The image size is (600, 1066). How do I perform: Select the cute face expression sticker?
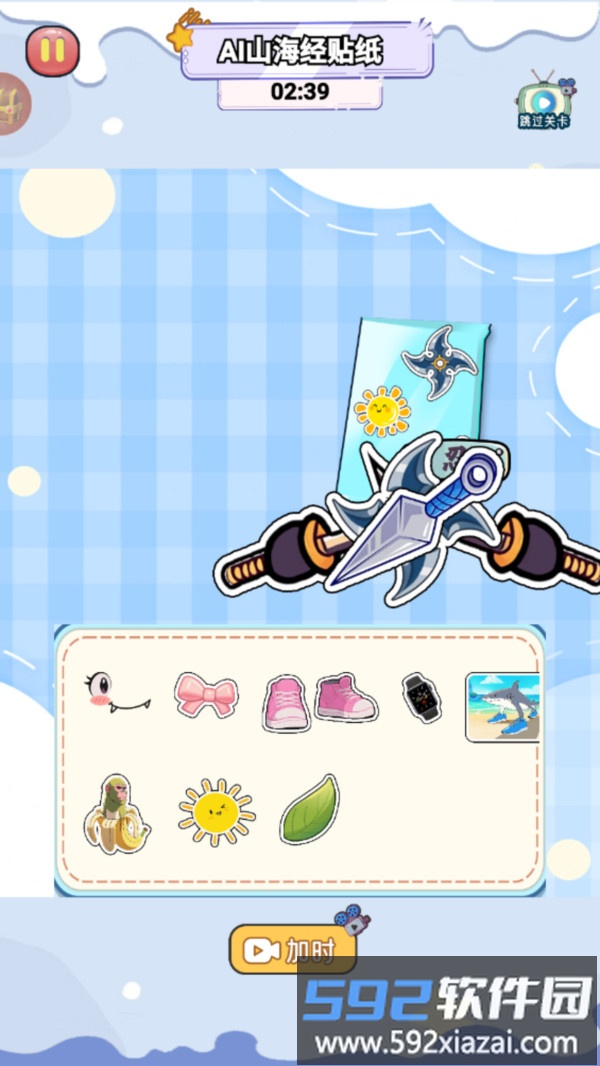pyautogui.click(x=116, y=692)
